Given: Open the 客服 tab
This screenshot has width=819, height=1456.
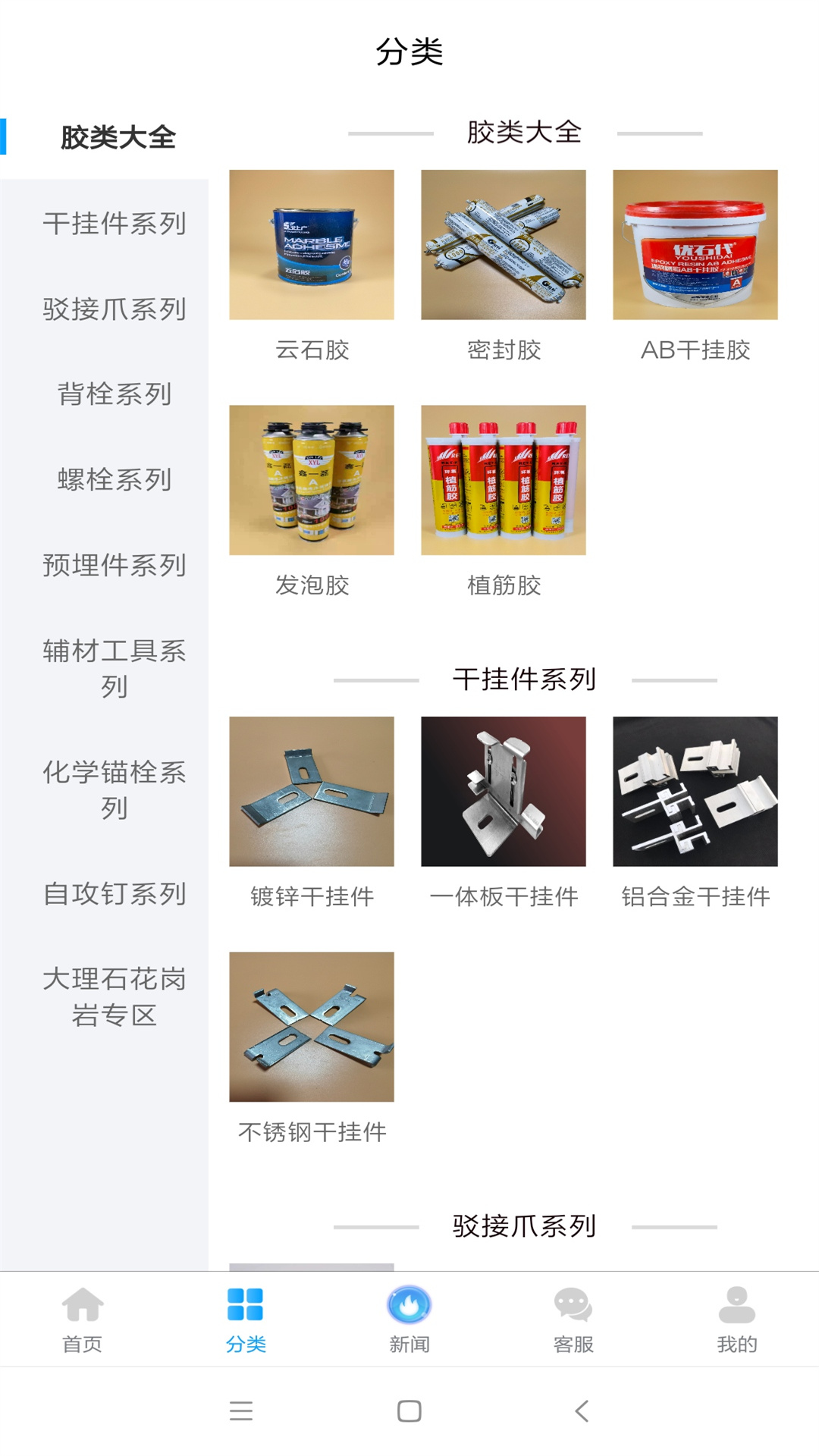Looking at the screenshot, I should [573, 1319].
